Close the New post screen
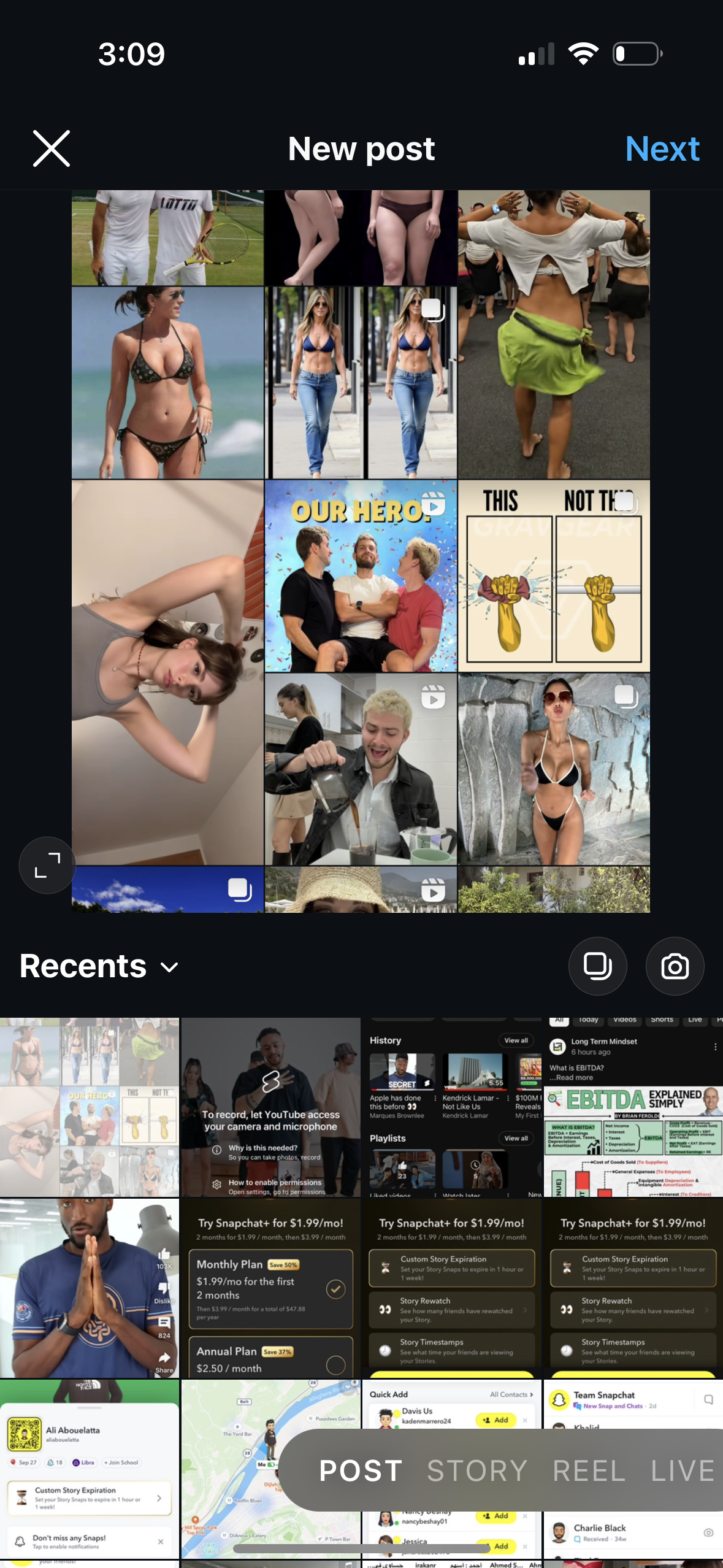Screen dimensions: 723x1568 tap(51, 148)
